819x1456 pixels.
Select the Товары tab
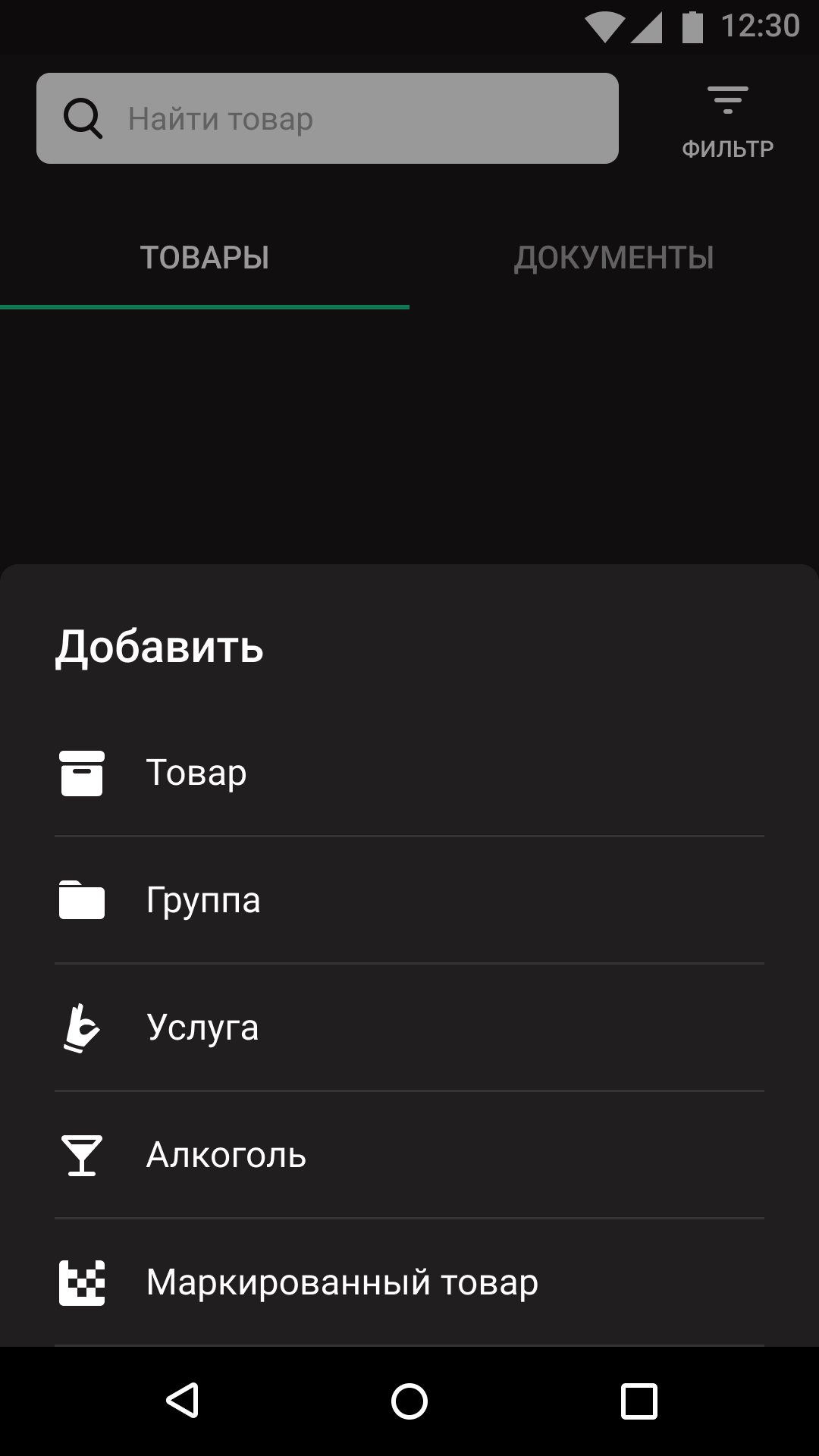[x=205, y=258]
